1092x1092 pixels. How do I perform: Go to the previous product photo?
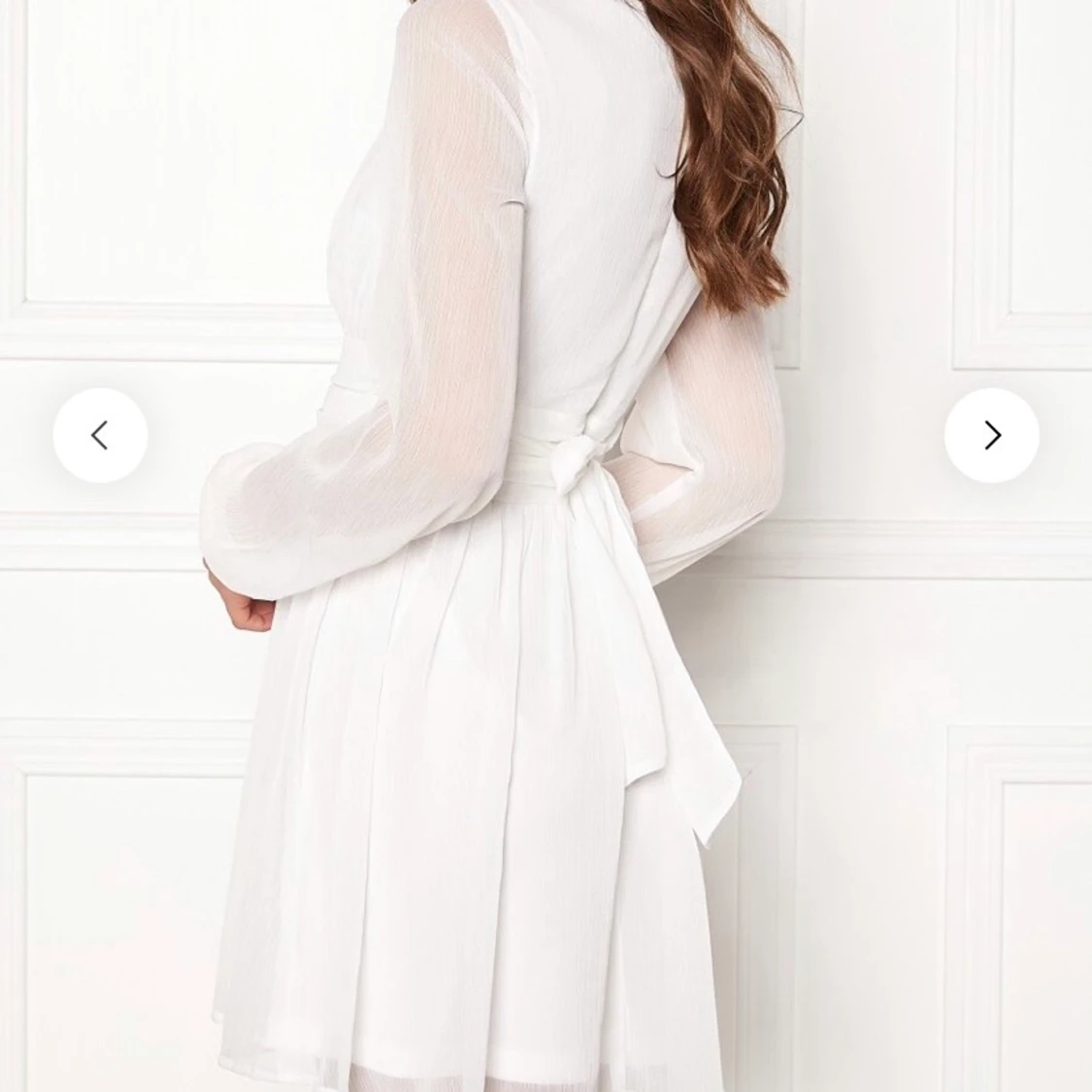[x=100, y=435]
